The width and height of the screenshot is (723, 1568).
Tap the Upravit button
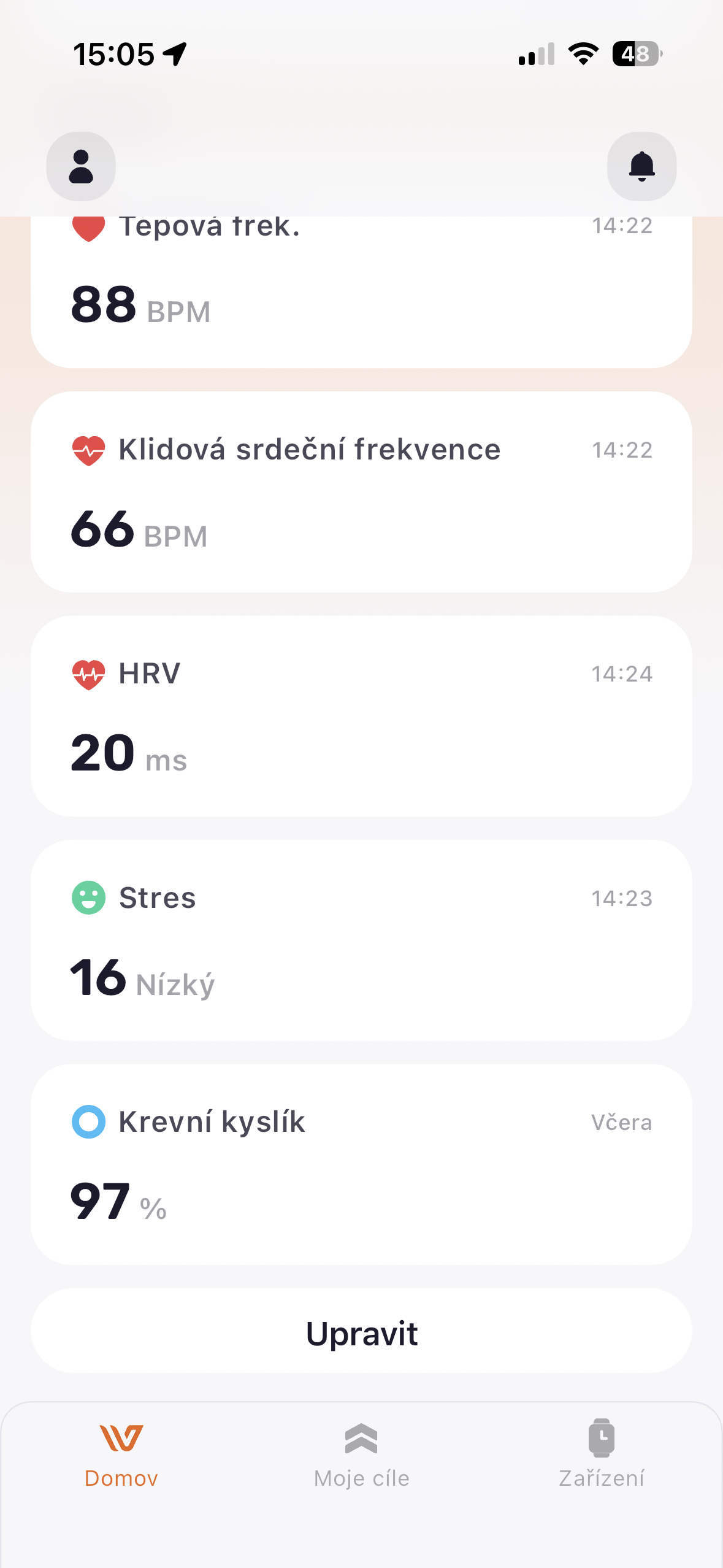pos(361,1333)
